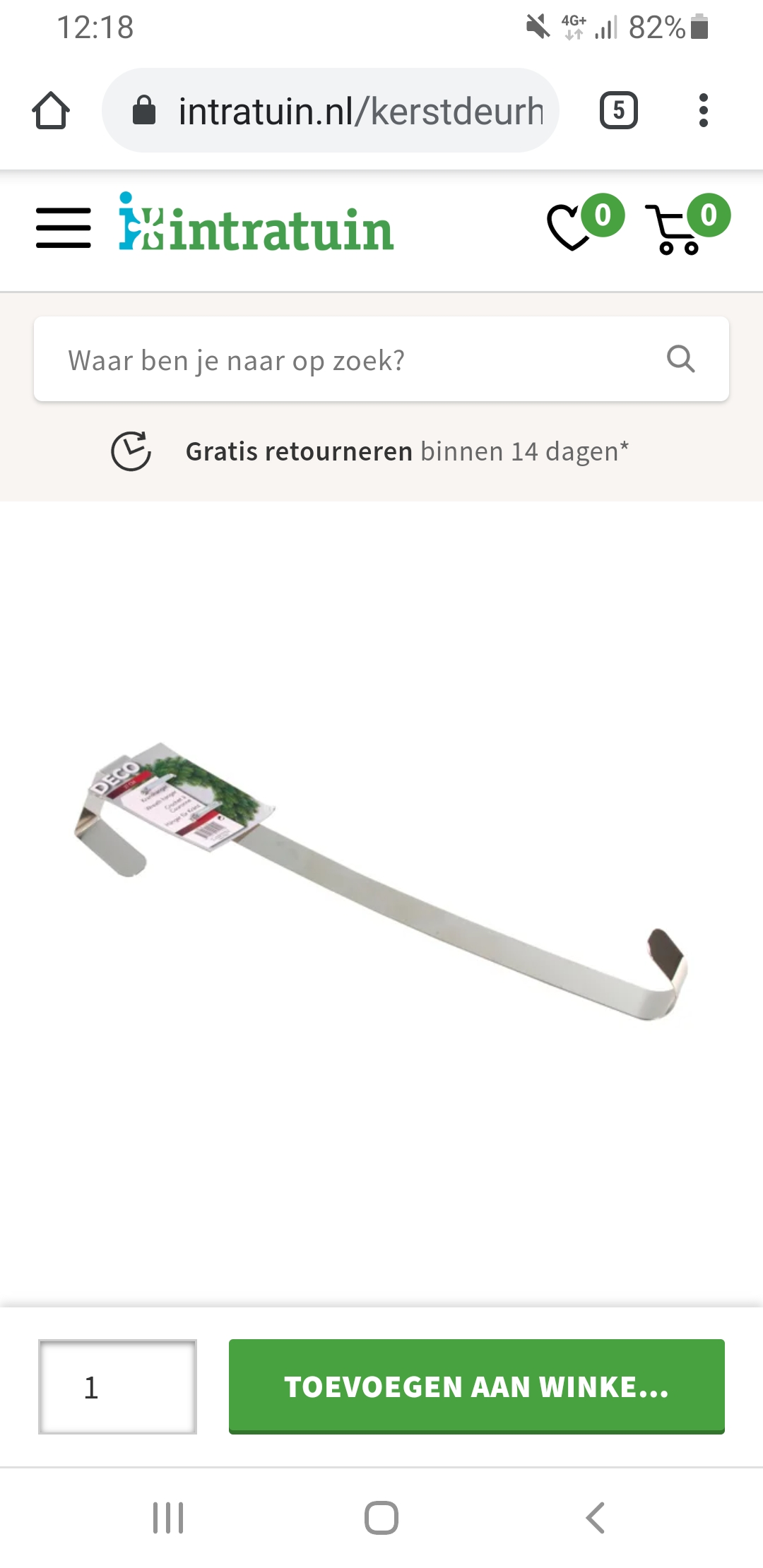Tap the browser address bar

coord(331,110)
